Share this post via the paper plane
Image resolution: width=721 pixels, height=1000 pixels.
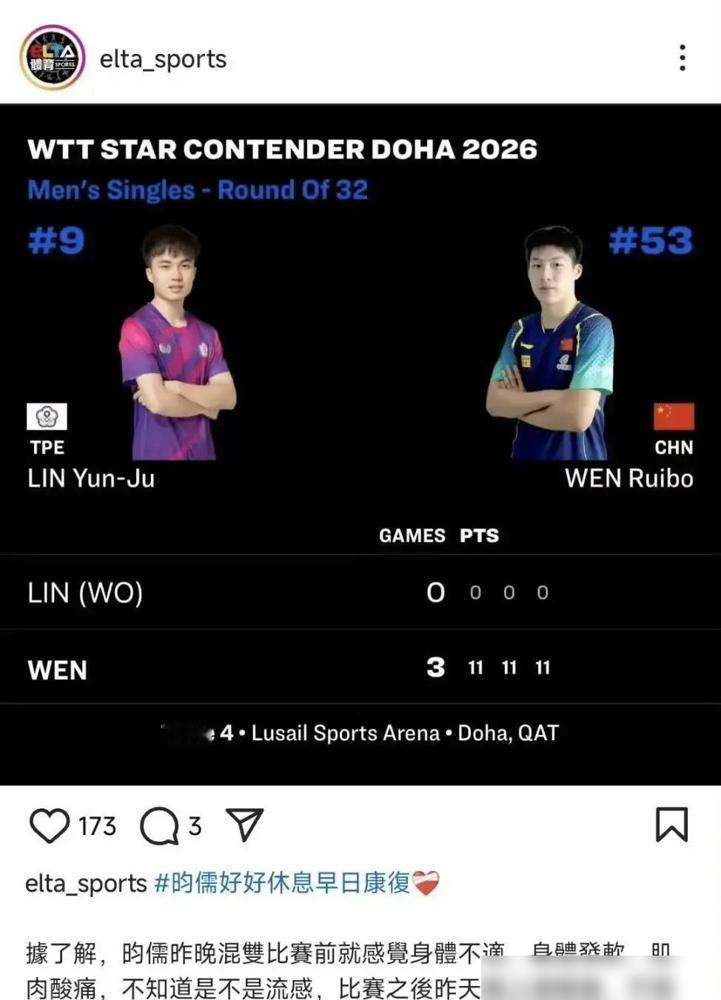(x=244, y=825)
